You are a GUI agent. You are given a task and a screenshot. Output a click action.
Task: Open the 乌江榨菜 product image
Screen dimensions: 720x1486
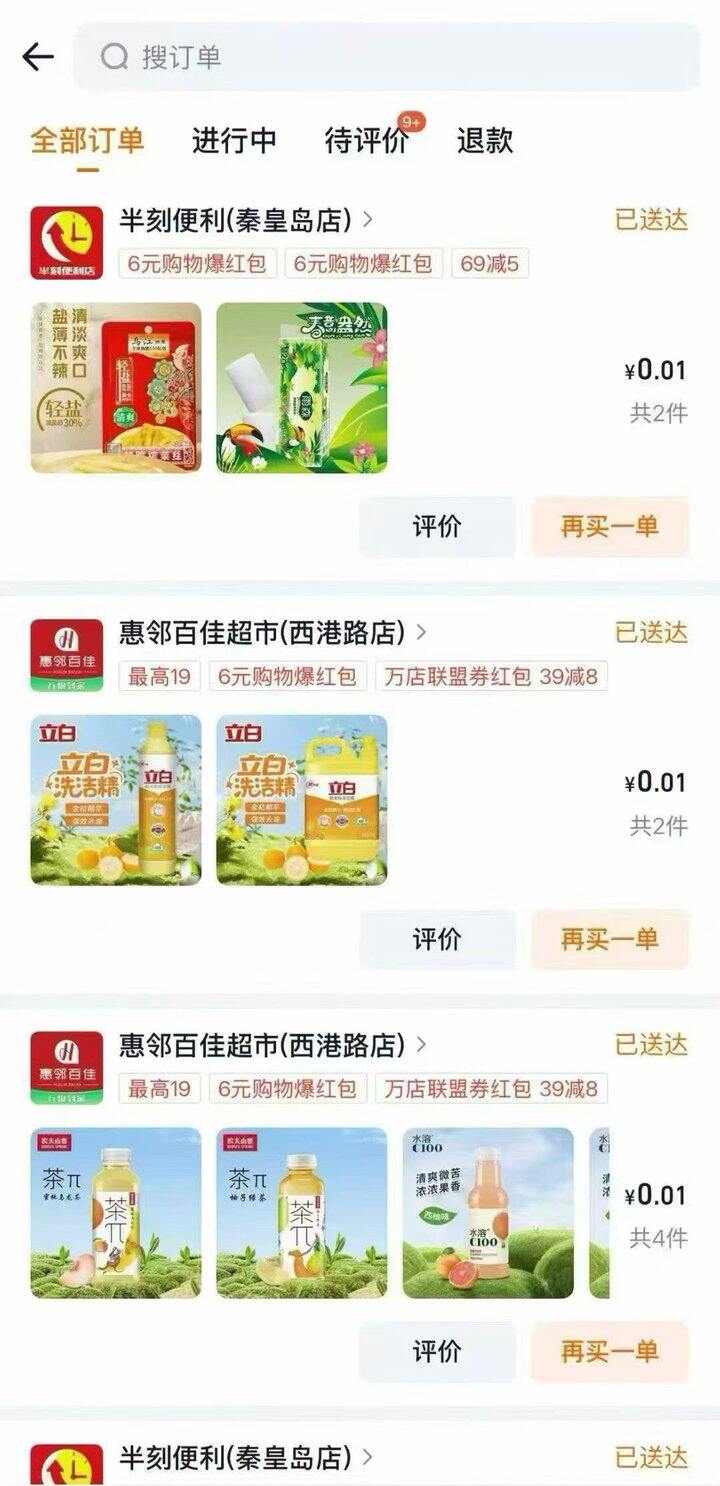pyautogui.click(x=116, y=388)
